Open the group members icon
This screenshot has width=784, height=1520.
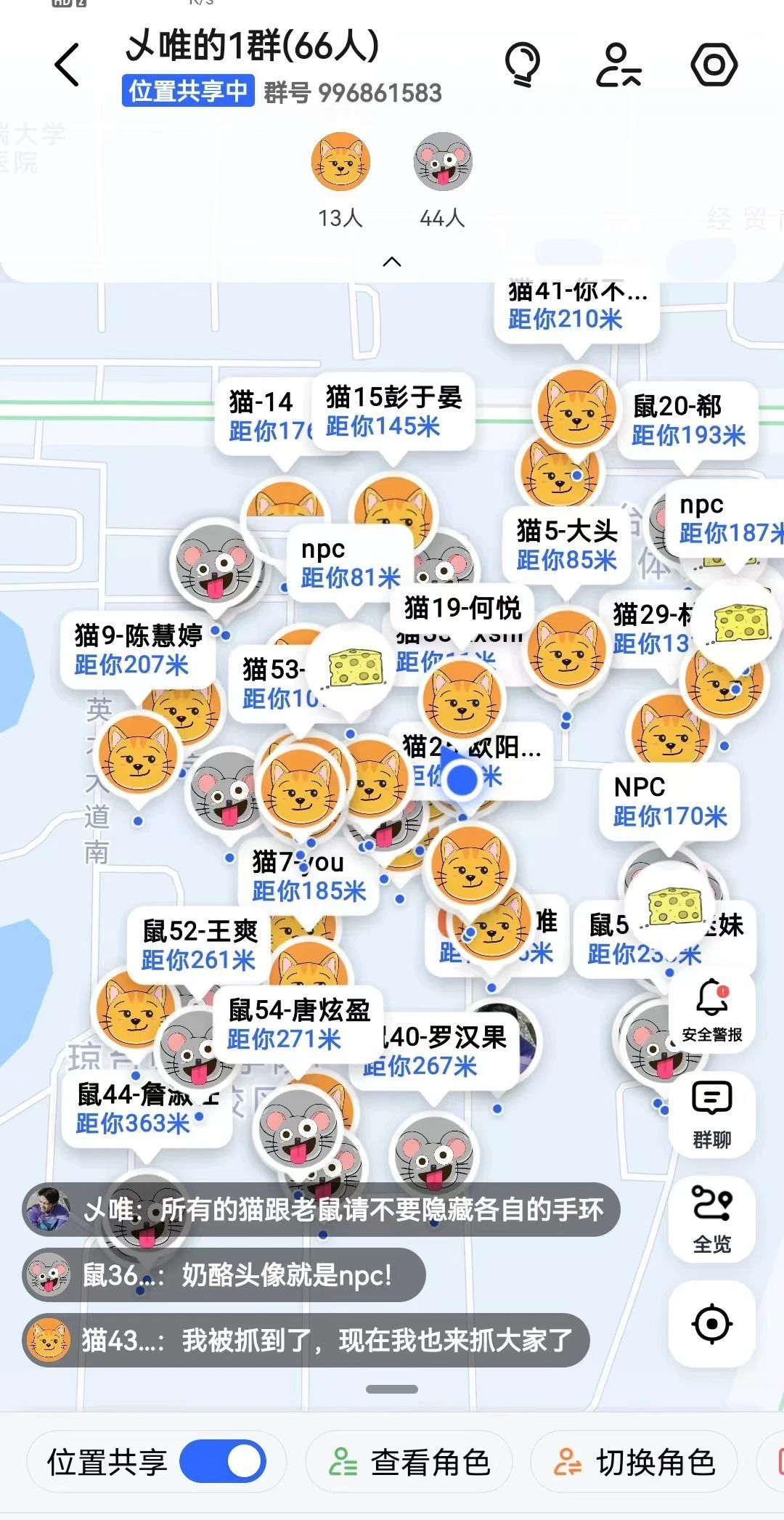[618, 65]
